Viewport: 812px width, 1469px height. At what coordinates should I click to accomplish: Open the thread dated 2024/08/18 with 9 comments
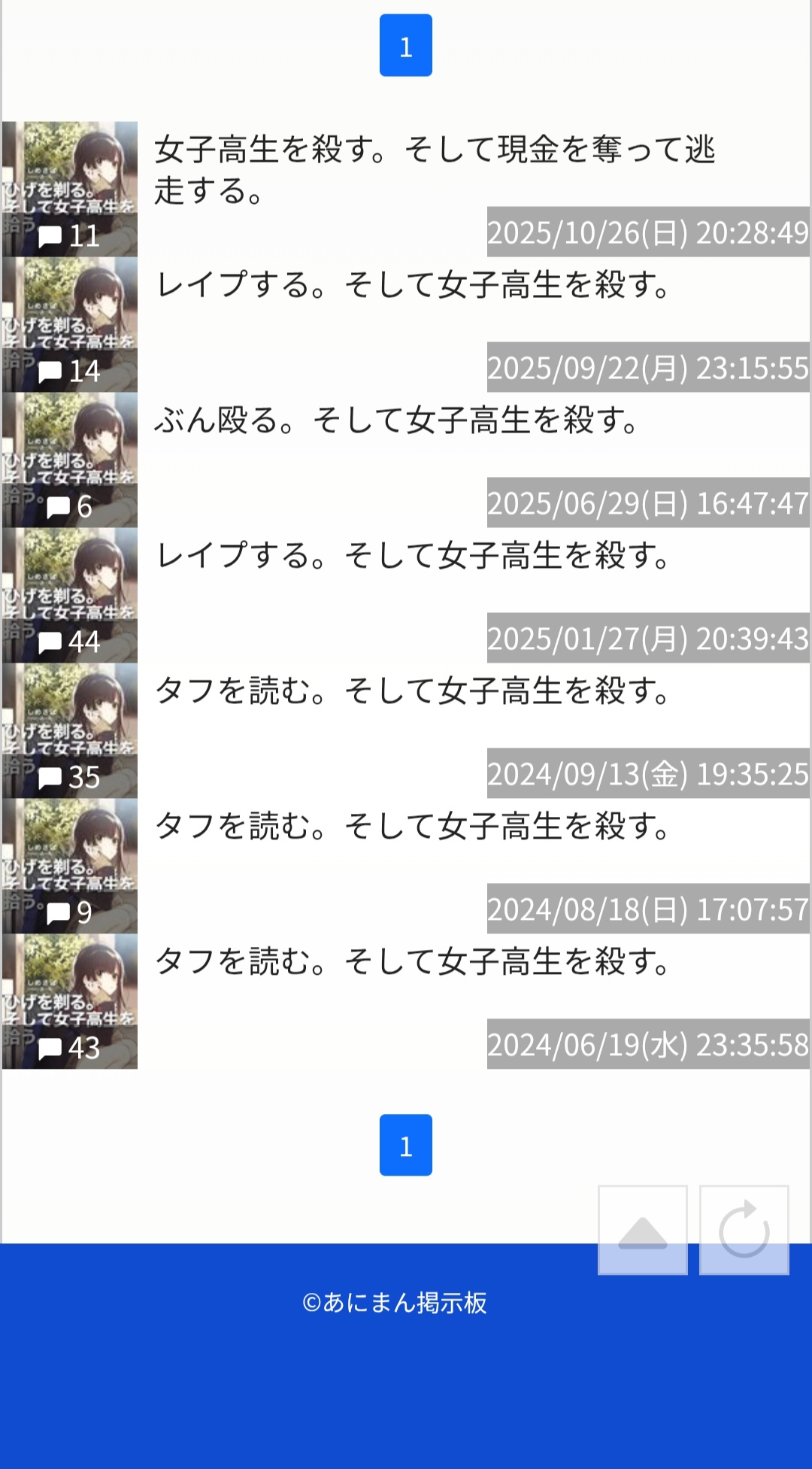coord(412,827)
